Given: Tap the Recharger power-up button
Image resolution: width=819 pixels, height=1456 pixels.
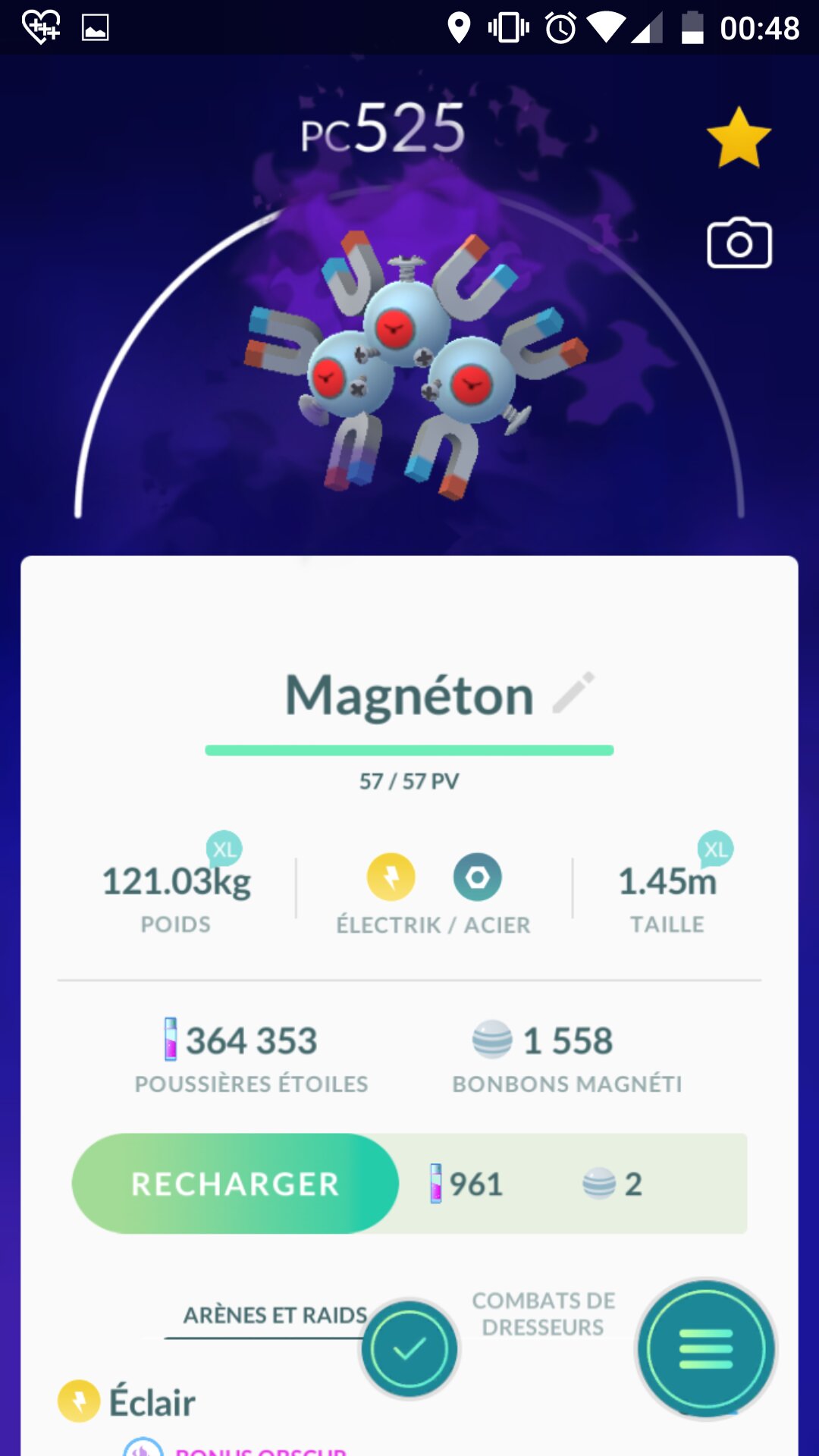Looking at the screenshot, I should (x=235, y=1184).
